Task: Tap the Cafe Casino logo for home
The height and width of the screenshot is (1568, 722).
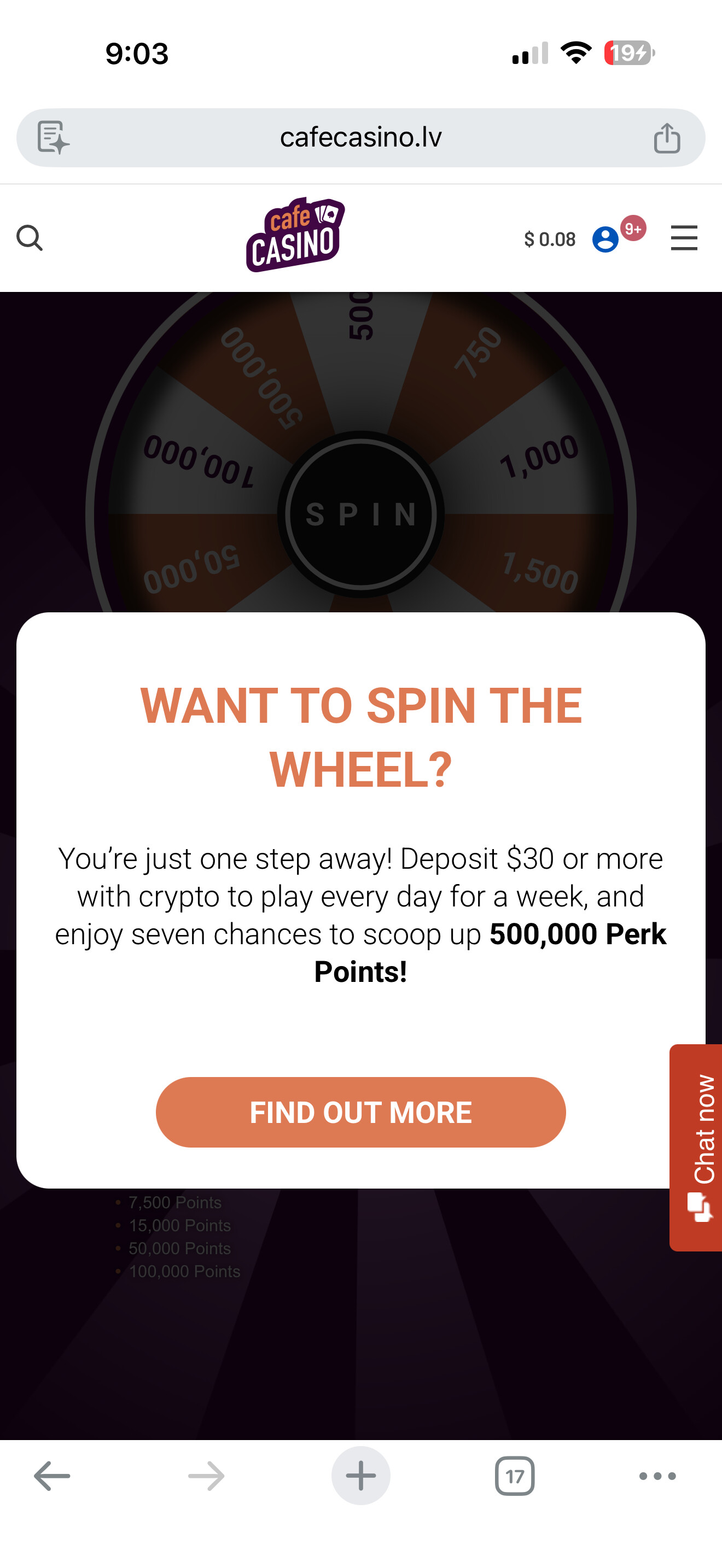Action: pos(295,236)
